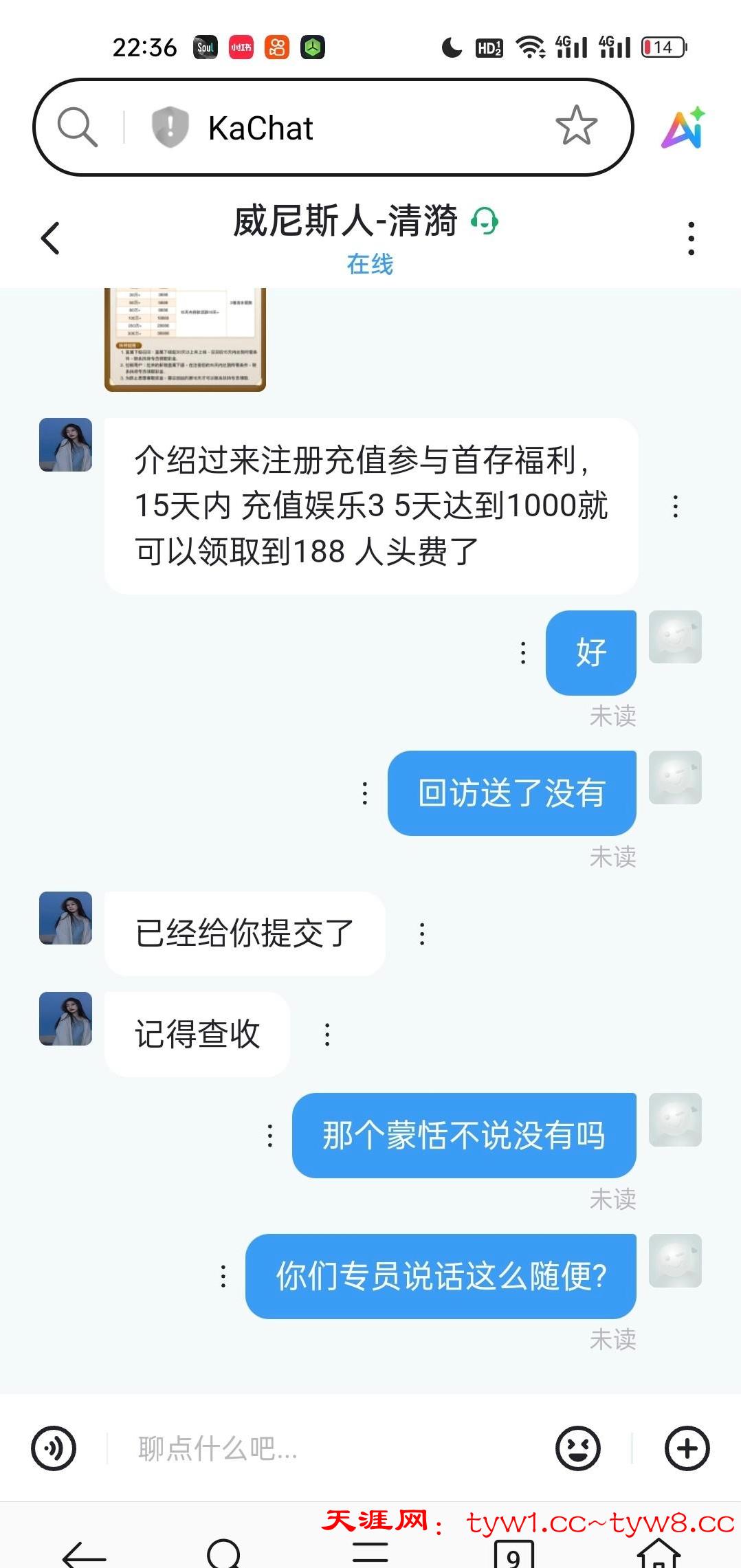The width and height of the screenshot is (741, 1568).
Task: Open the plus attachment menu
Action: tap(687, 1448)
